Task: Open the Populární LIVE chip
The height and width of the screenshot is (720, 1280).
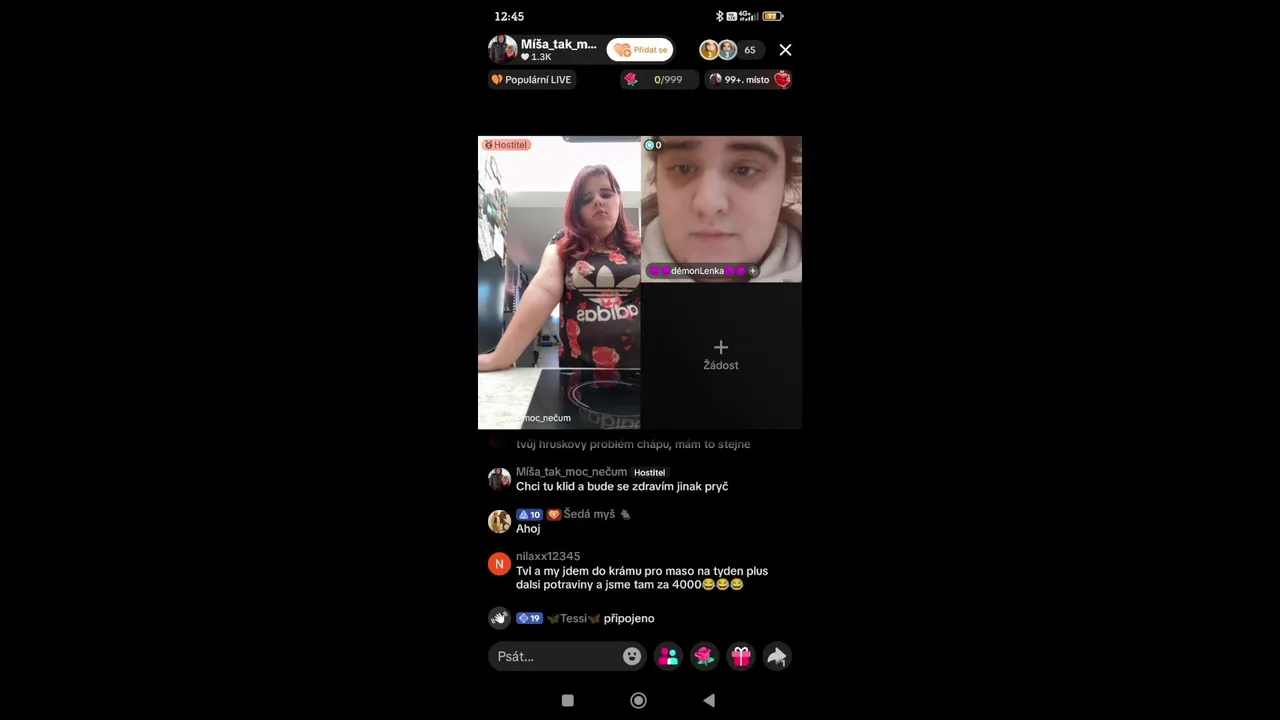Action: click(x=532, y=80)
